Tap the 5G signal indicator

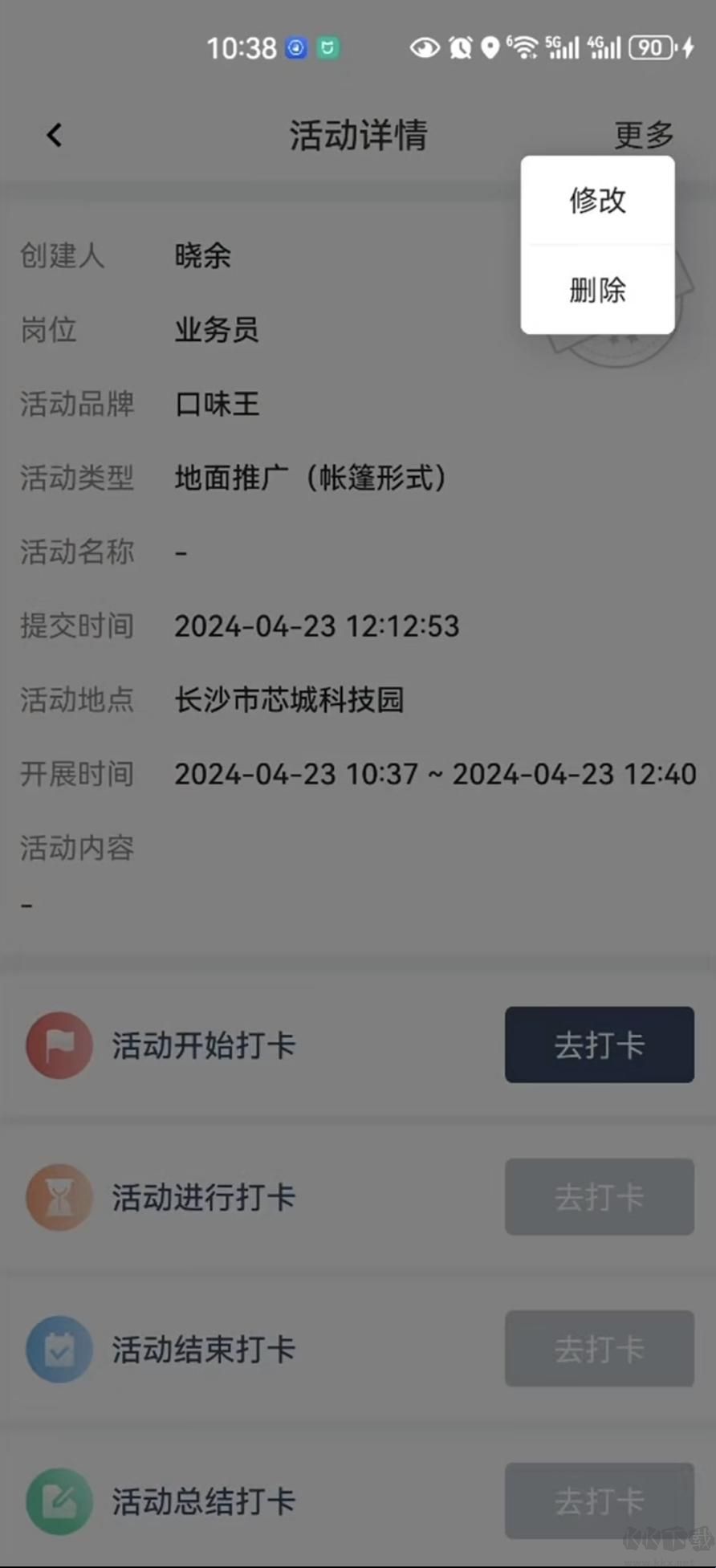563,47
